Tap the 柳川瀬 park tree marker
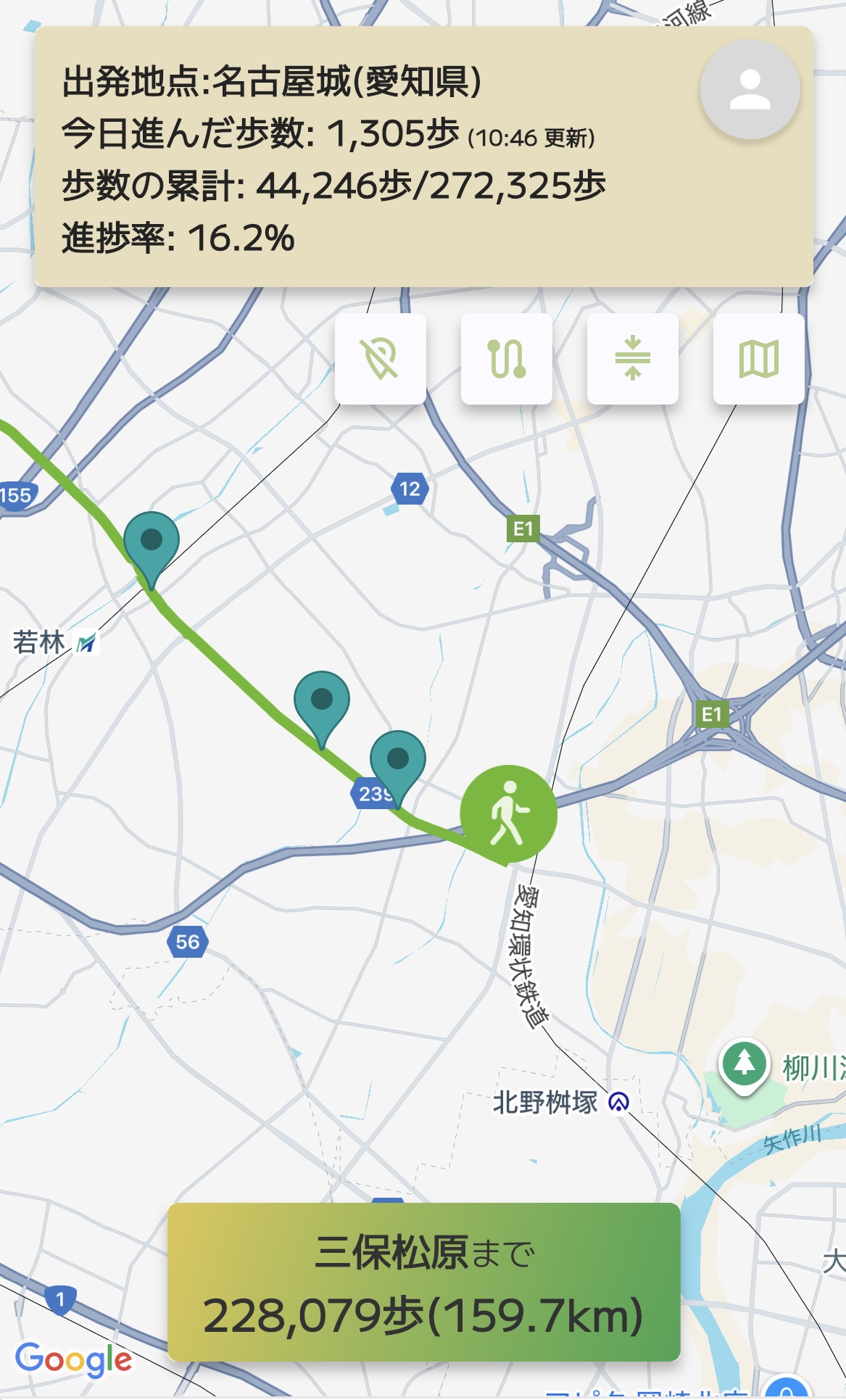The image size is (846, 1400). pos(744,1064)
